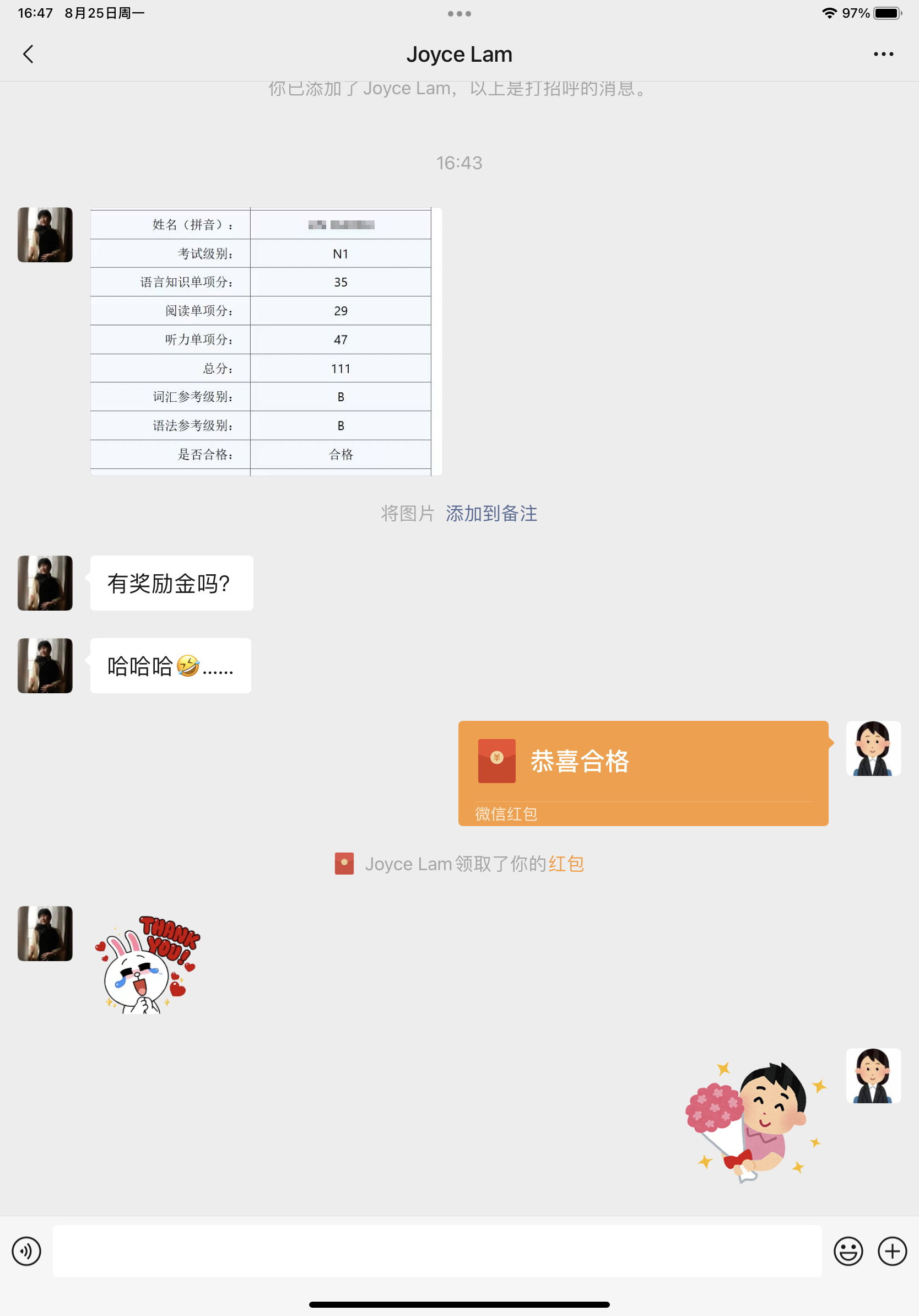Open the emoji sticker panel
Viewport: 919px width, 1316px height.
coord(848,1250)
